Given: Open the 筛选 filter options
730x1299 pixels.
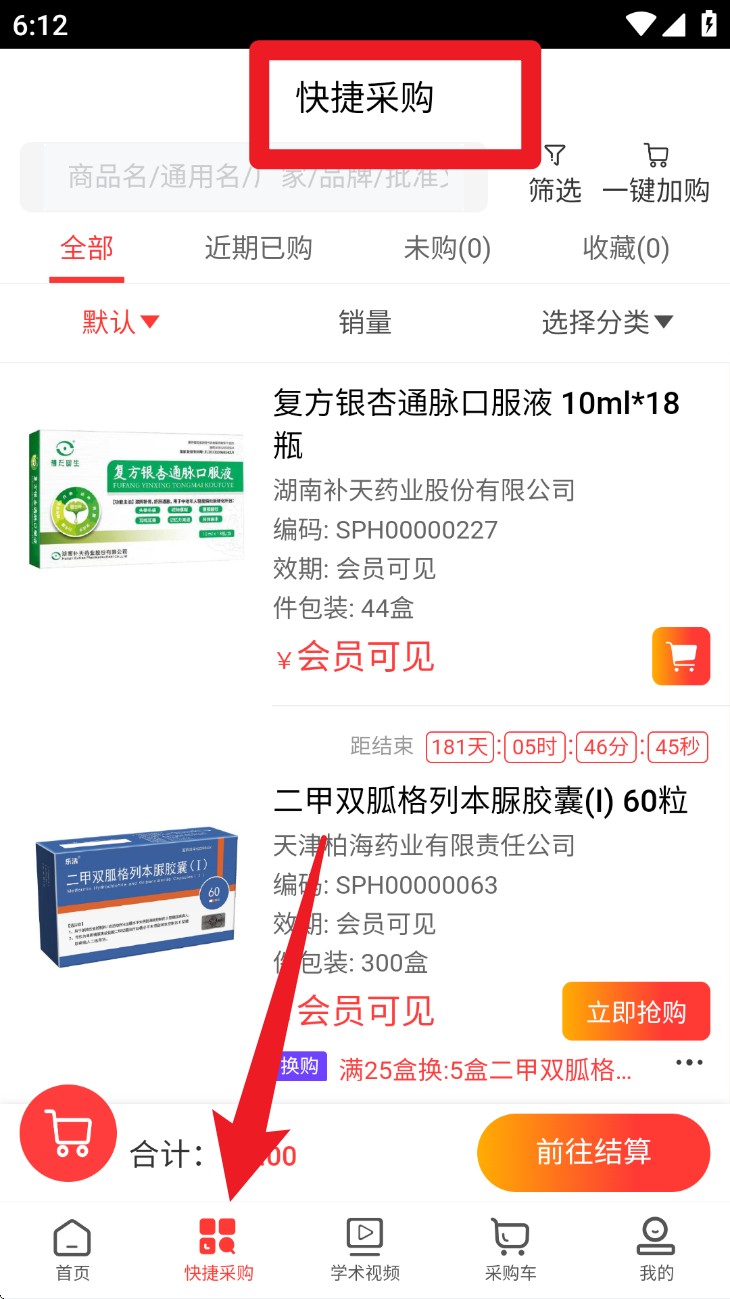Looking at the screenshot, I should pyautogui.click(x=555, y=174).
